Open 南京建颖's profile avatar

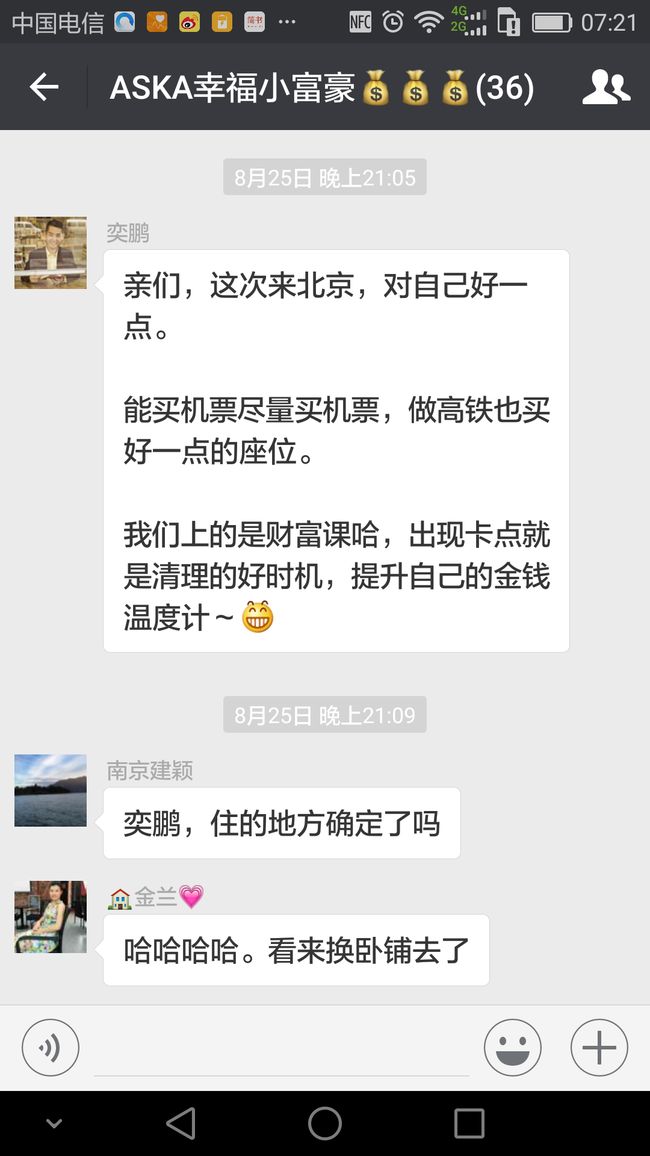click(x=51, y=790)
